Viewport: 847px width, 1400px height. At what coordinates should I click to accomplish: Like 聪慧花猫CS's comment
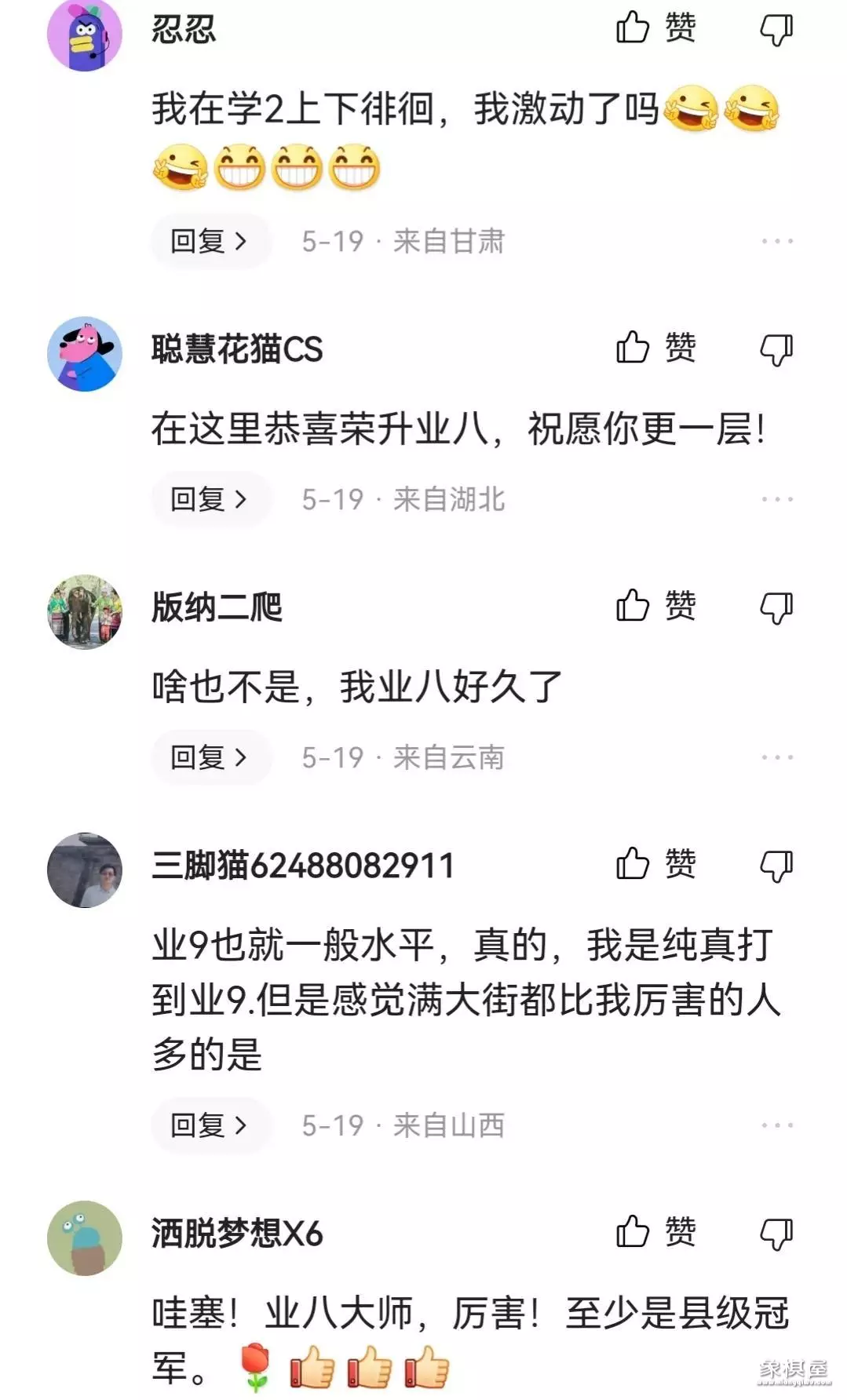coord(655,348)
